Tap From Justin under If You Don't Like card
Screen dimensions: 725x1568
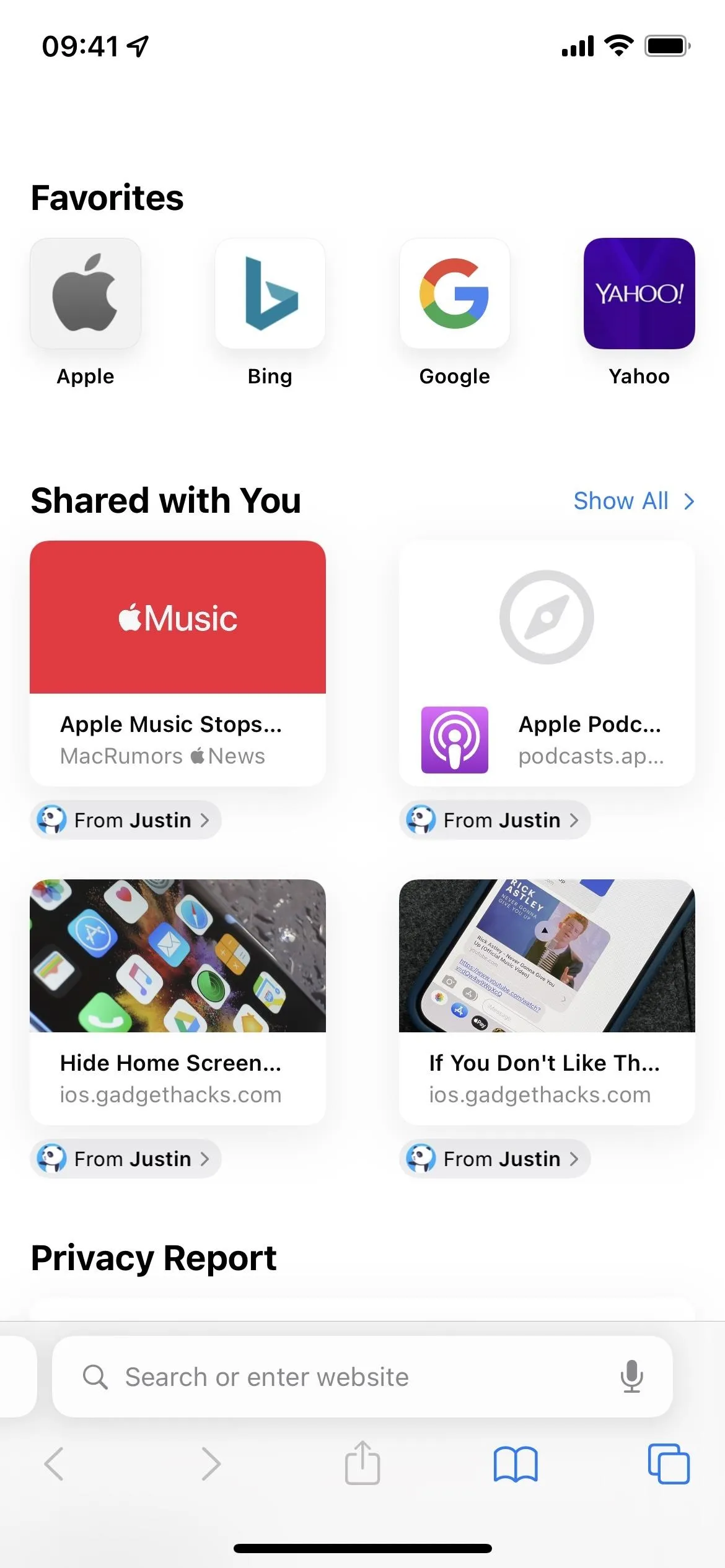[495, 1159]
